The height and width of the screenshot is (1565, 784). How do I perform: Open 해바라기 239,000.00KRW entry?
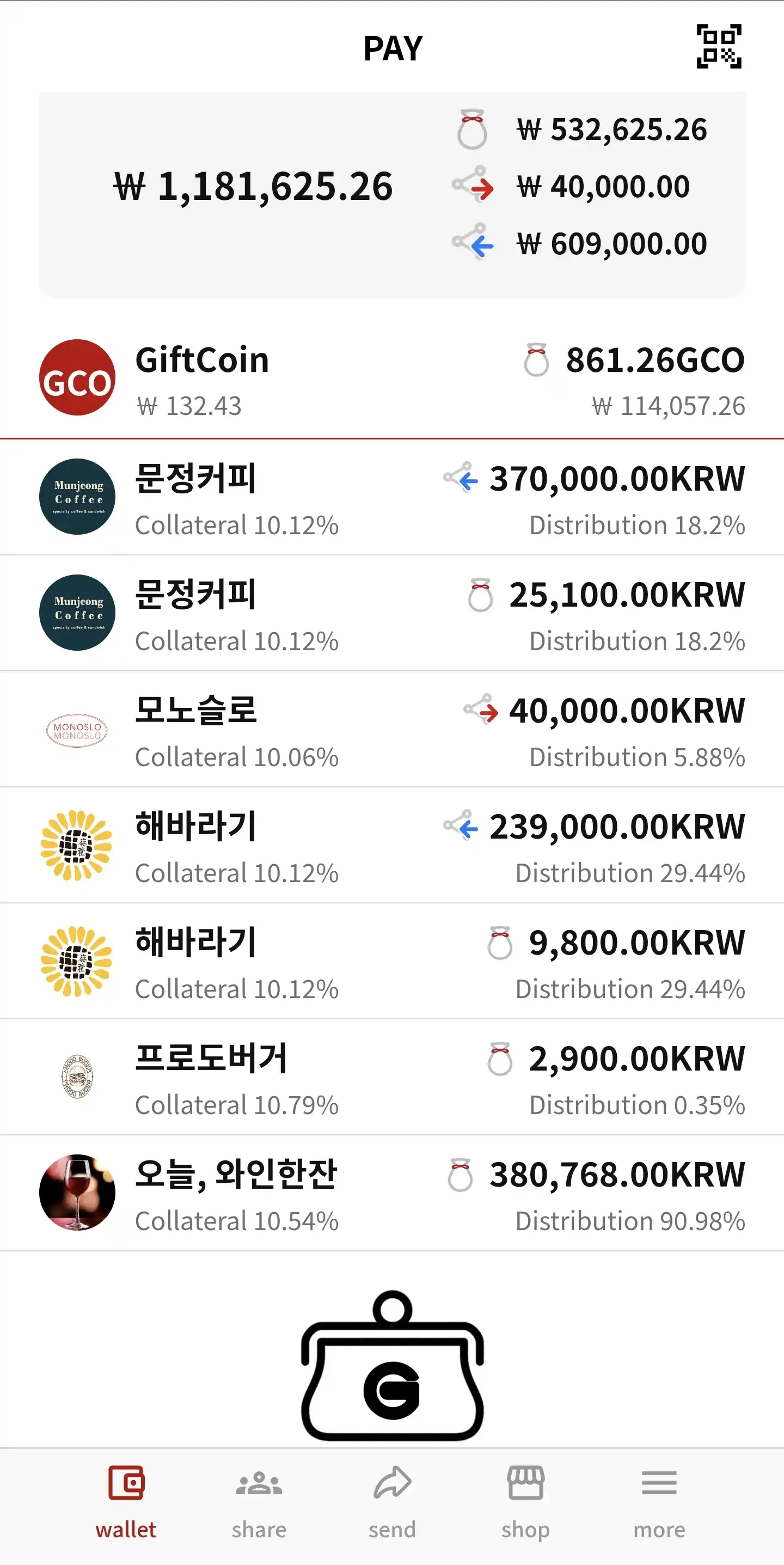click(391, 846)
